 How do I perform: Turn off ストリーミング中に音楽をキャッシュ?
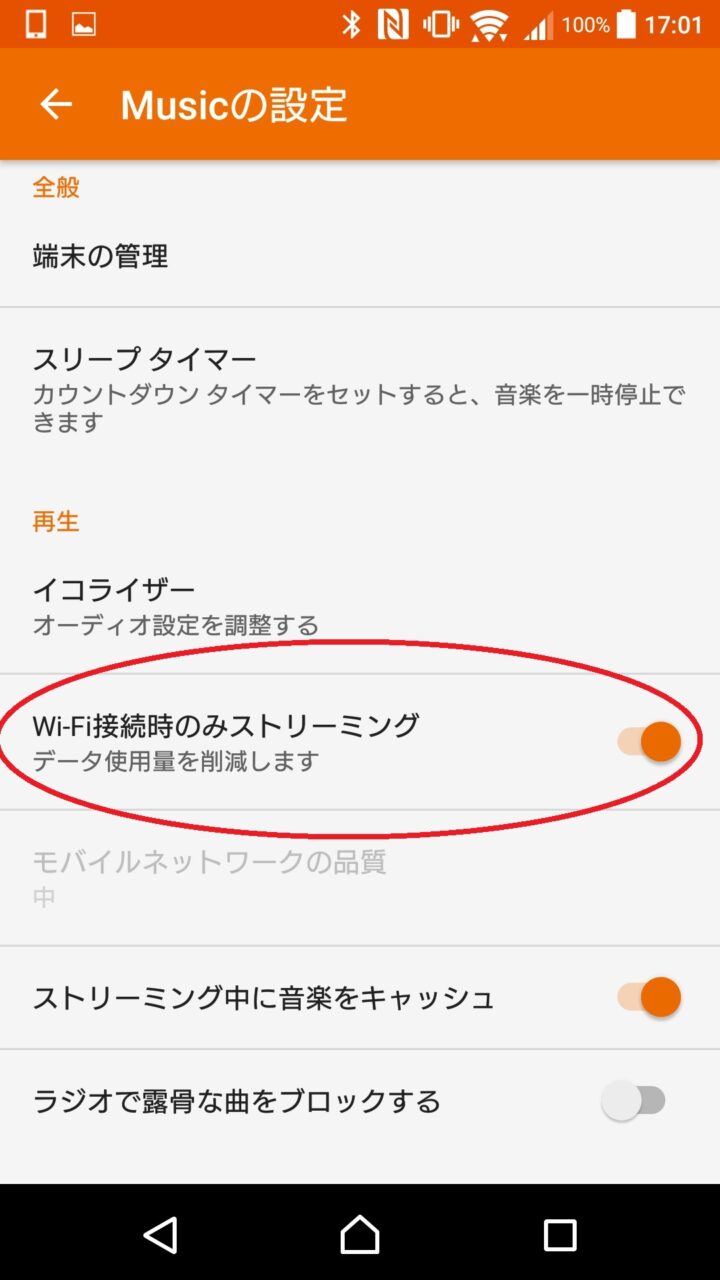tap(650, 997)
